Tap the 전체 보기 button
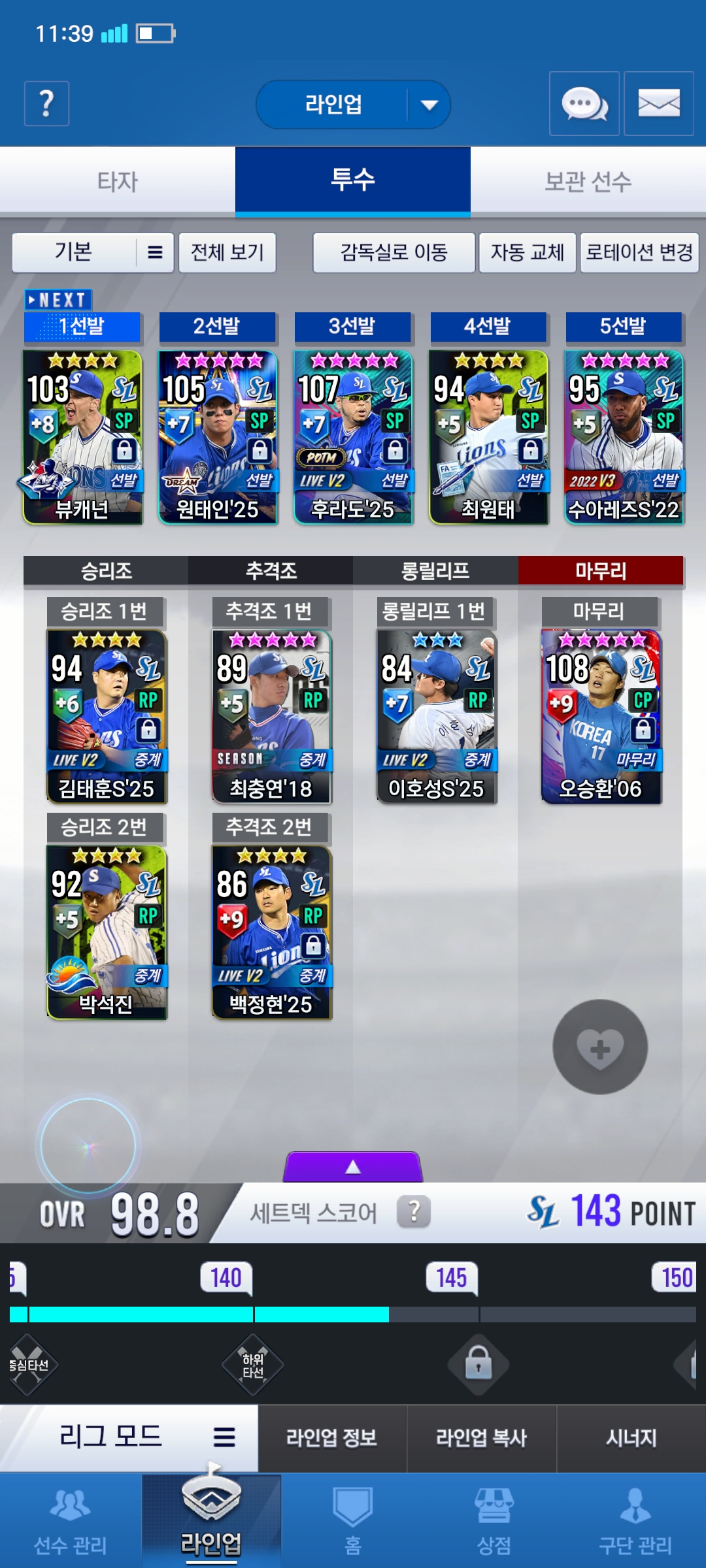706x1568 pixels. coord(227,252)
